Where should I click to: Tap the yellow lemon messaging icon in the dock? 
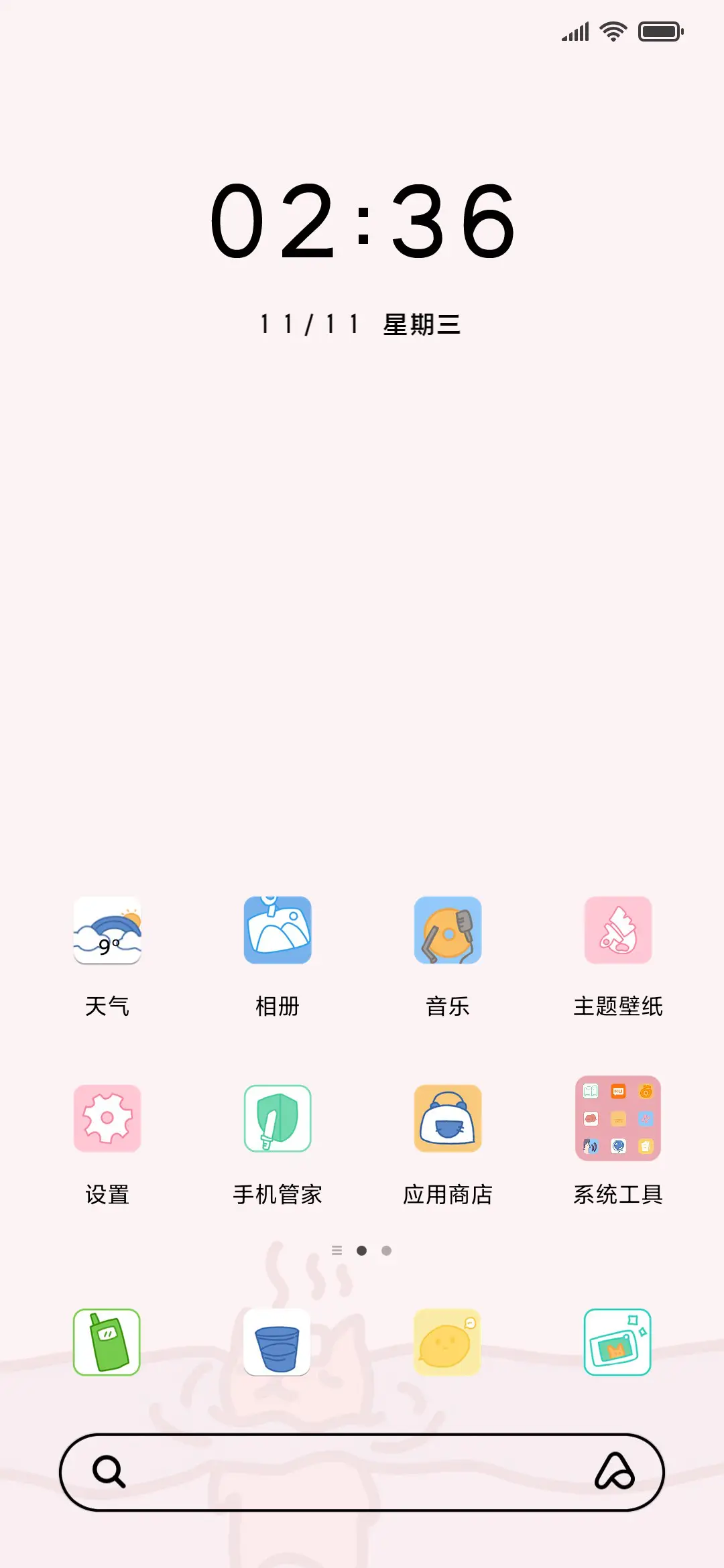(448, 1344)
